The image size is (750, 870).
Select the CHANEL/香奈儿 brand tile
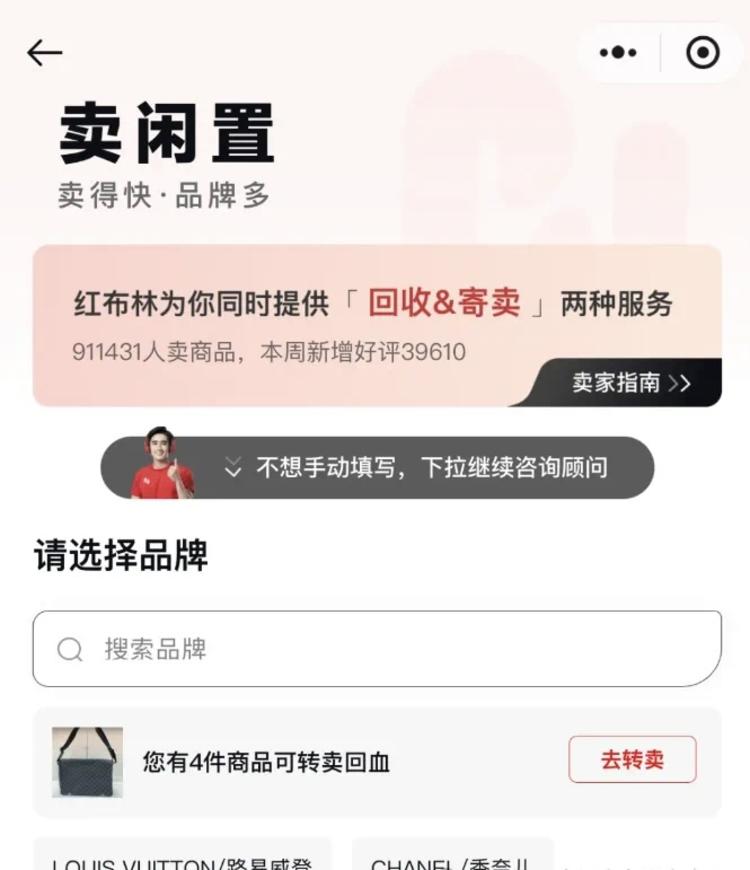click(x=452, y=860)
